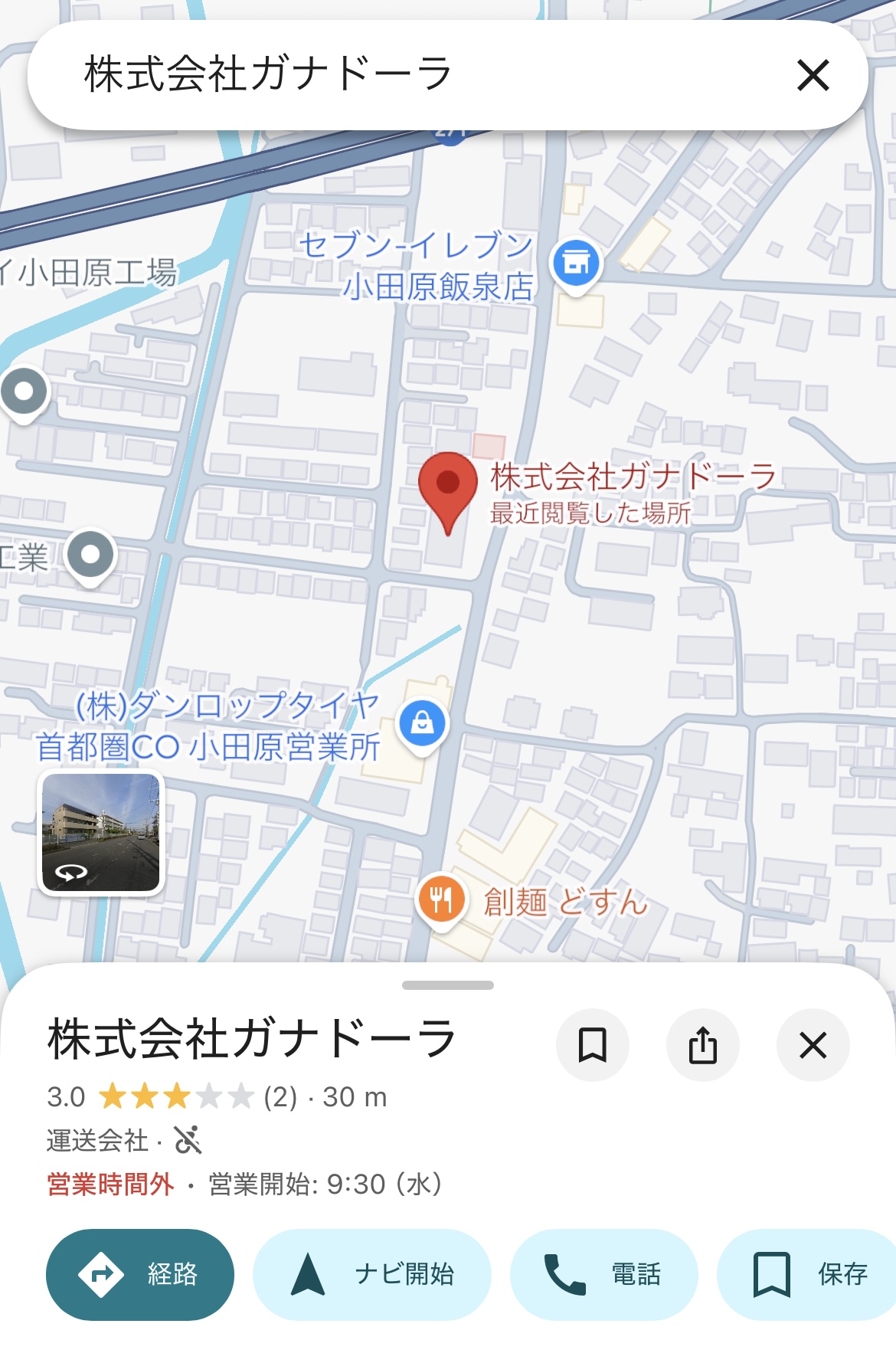Tap the ダンロップタイヤ shopping marker

coord(423,723)
